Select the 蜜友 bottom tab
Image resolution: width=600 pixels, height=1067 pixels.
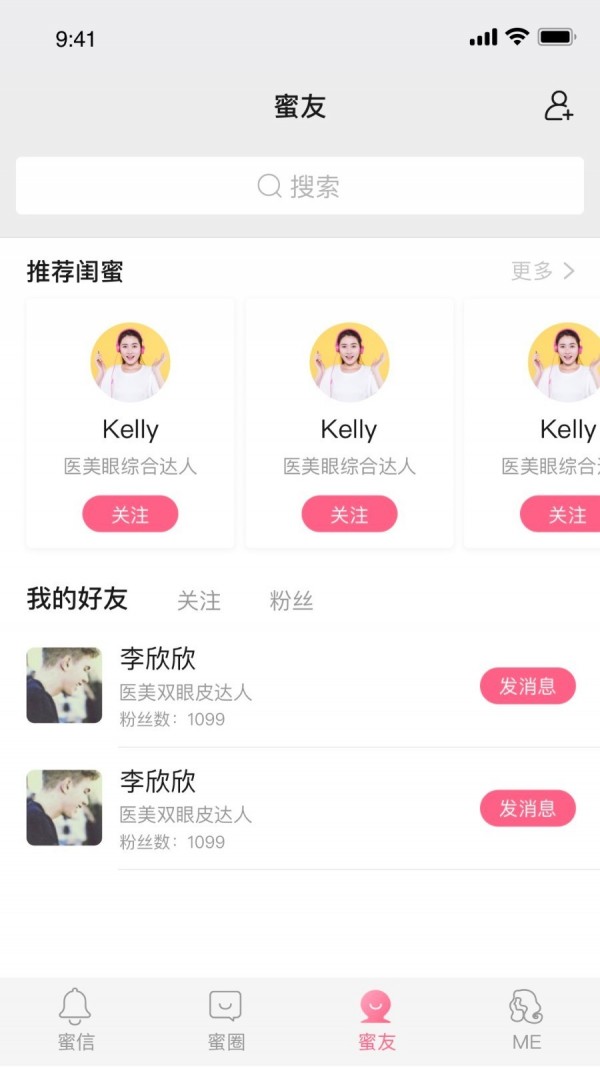point(376,1020)
